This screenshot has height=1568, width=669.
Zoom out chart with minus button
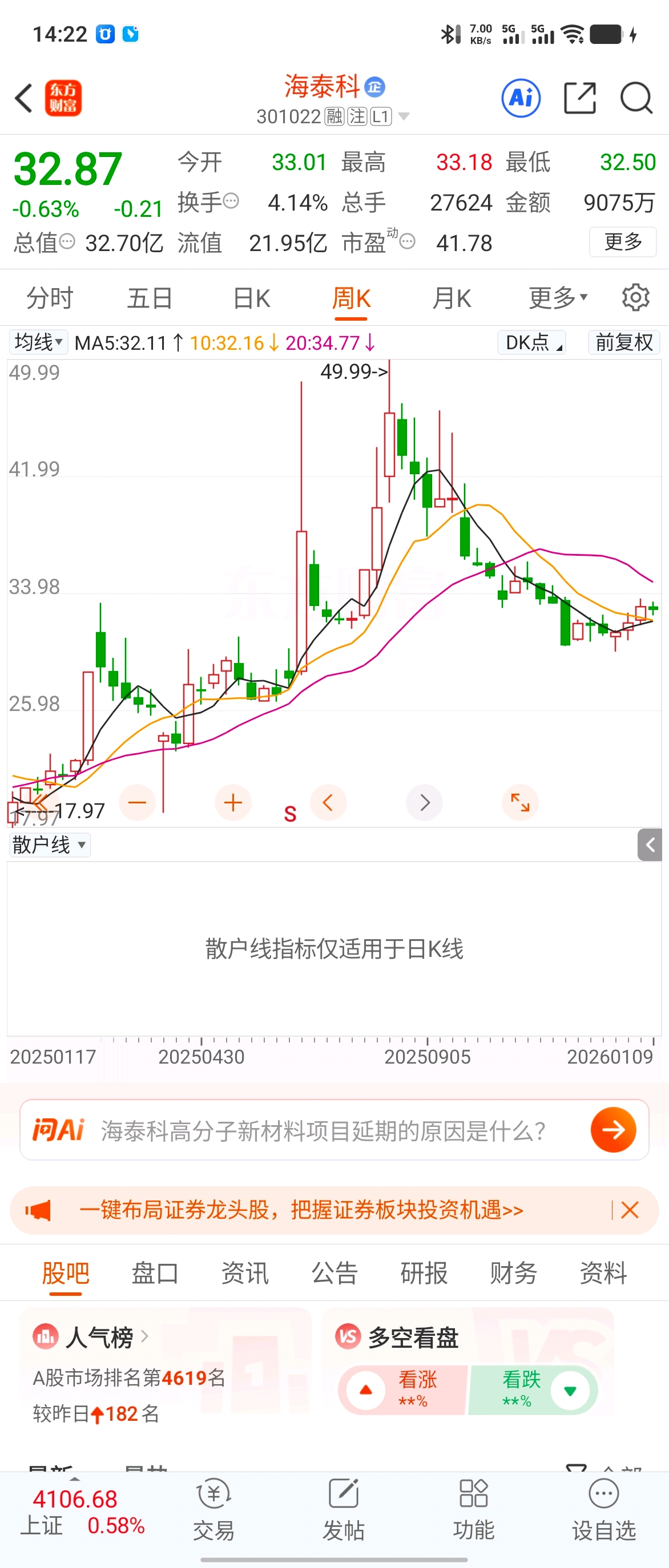click(138, 802)
